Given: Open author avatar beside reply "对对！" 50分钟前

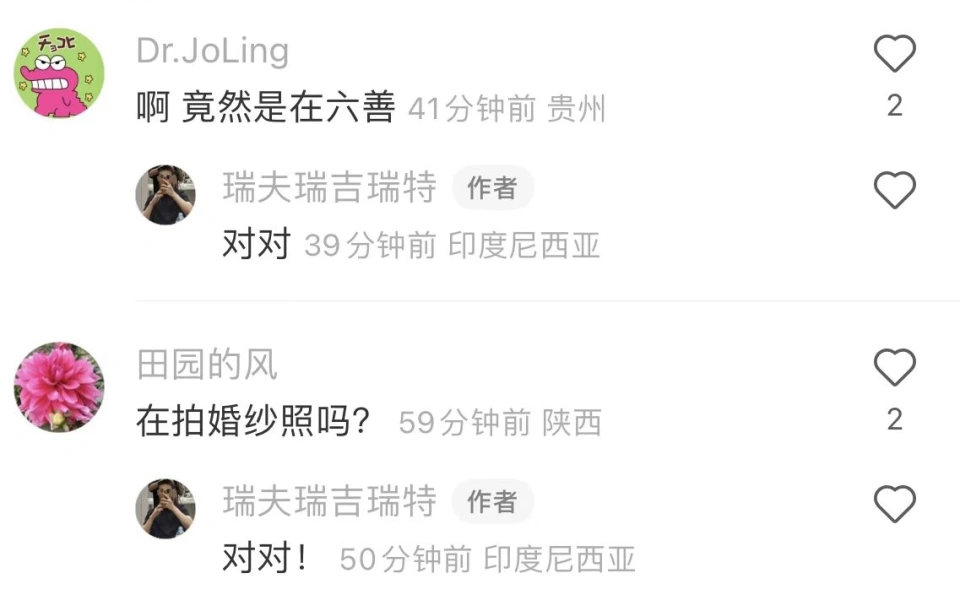Looking at the screenshot, I should pyautogui.click(x=165, y=509).
